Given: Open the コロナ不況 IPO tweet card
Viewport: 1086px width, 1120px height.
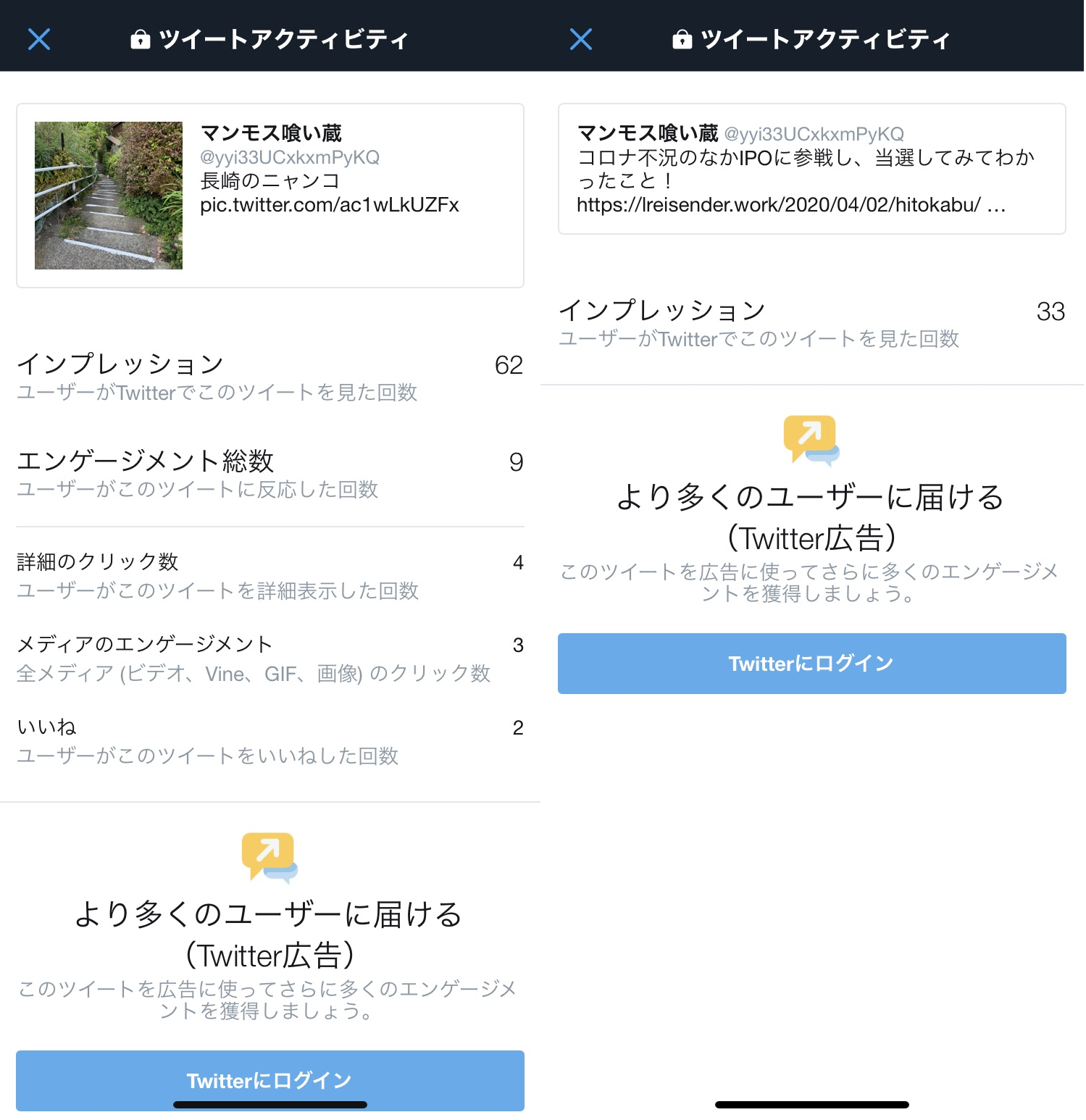Looking at the screenshot, I should coord(811,169).
